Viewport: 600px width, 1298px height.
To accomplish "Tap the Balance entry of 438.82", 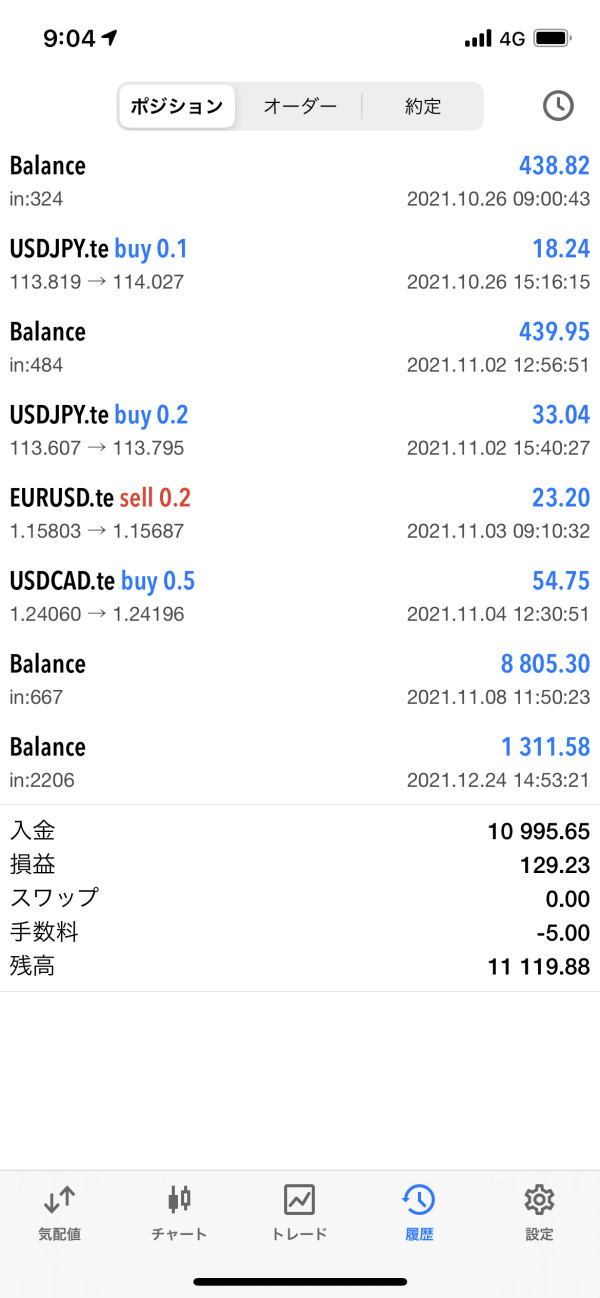I will (300, 181).
